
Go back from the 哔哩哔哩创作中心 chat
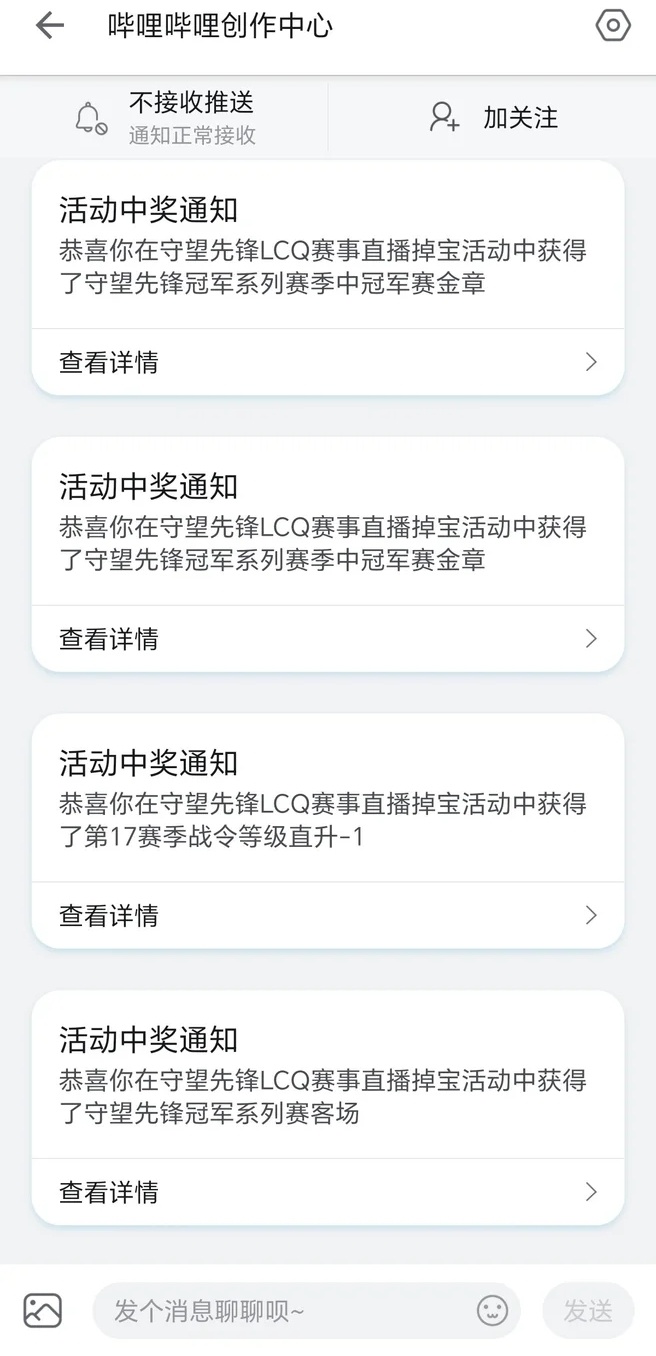(x=49, y=26)
